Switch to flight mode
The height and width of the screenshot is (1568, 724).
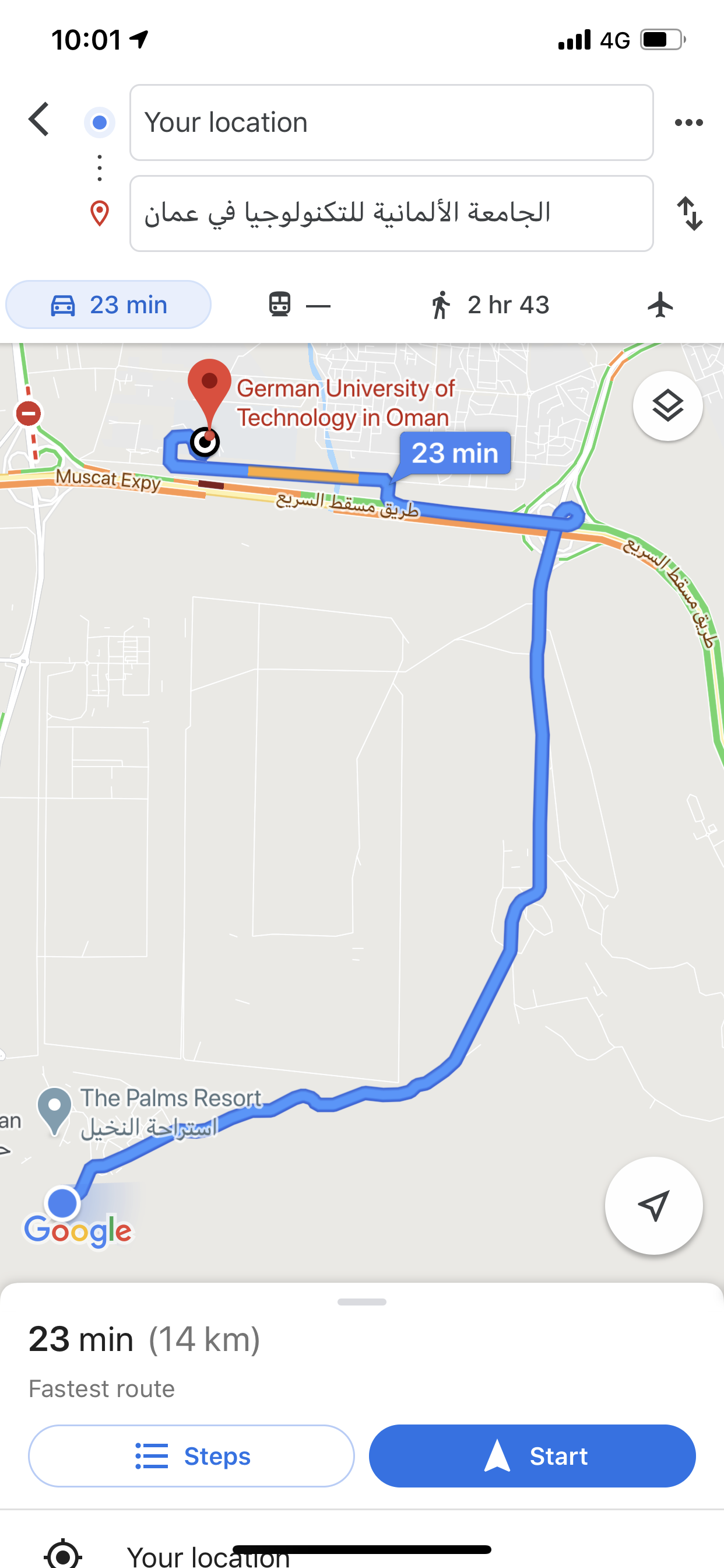point(660,304)
